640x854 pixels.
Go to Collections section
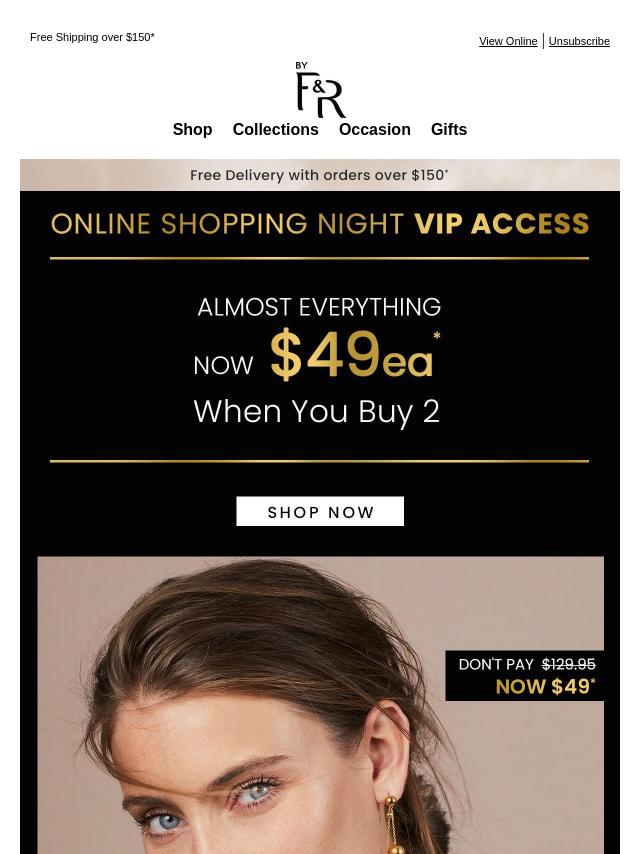275,130
